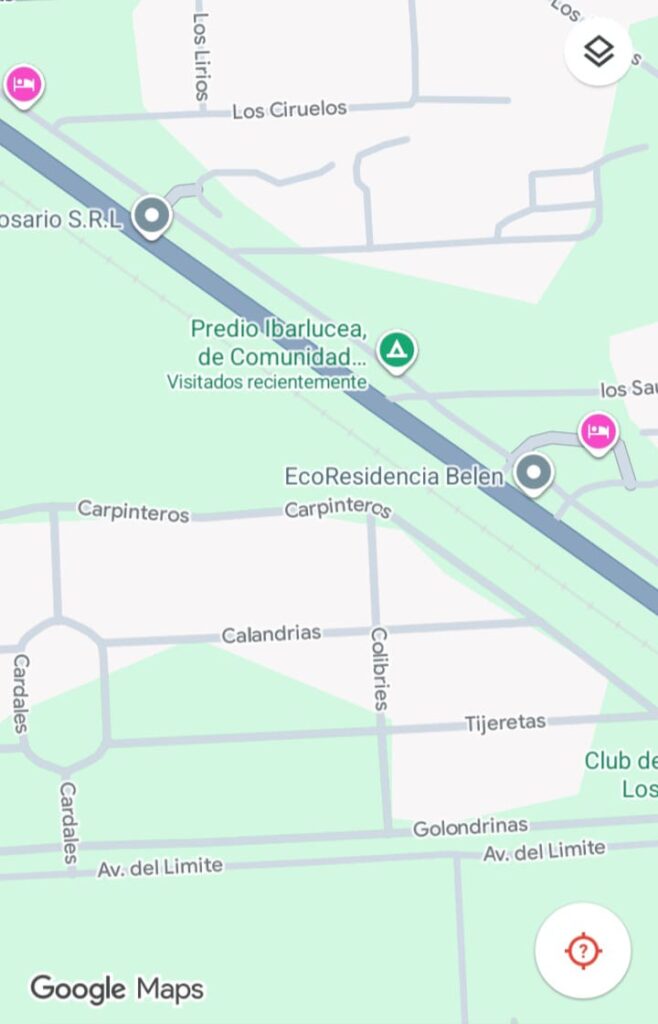Viewport: 658px width, 1024px height.
Task: Tap the Rosario S.R.L. location pin
Action: (x=152, y=216)
